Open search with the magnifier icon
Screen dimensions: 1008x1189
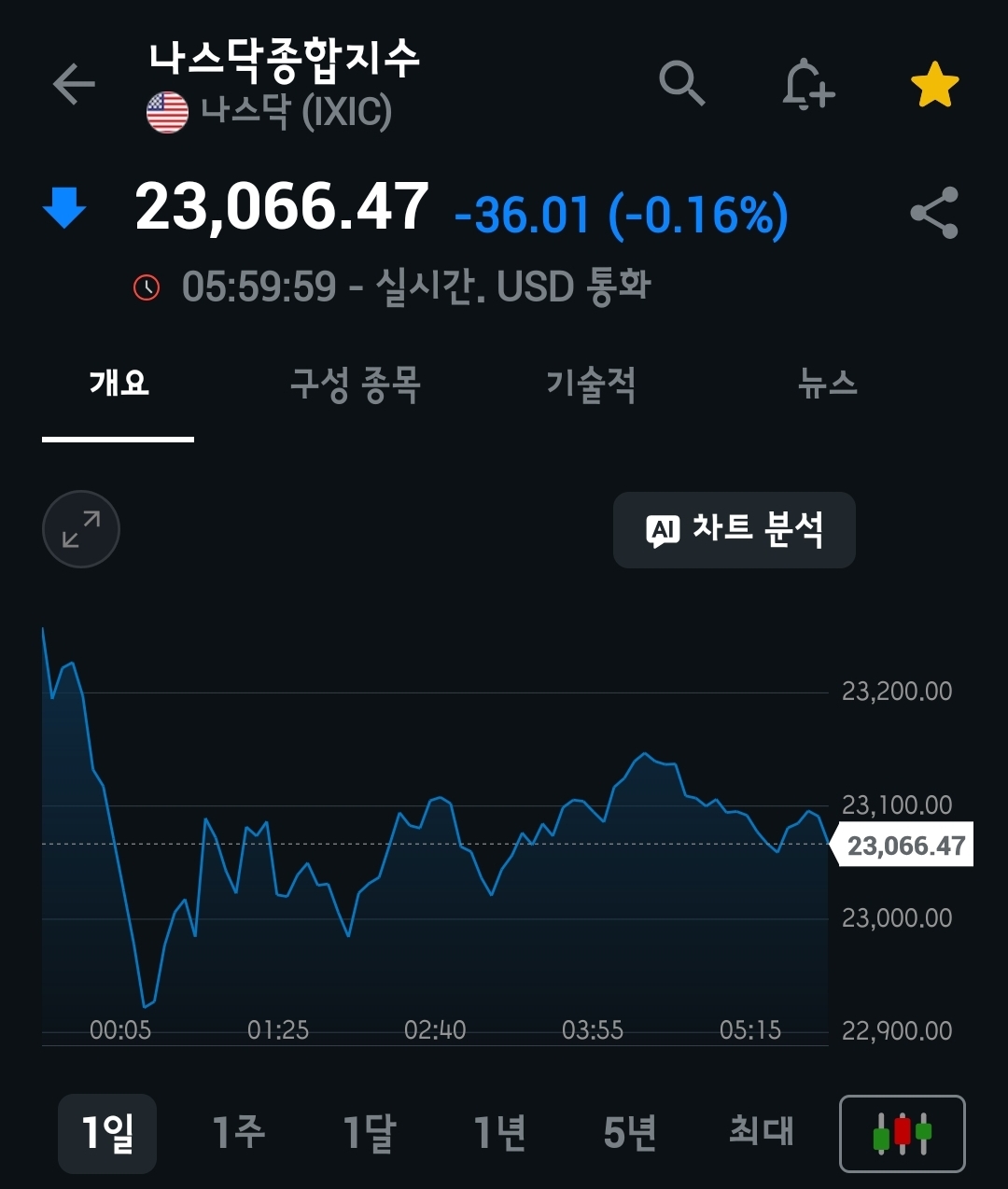(681, 84)
